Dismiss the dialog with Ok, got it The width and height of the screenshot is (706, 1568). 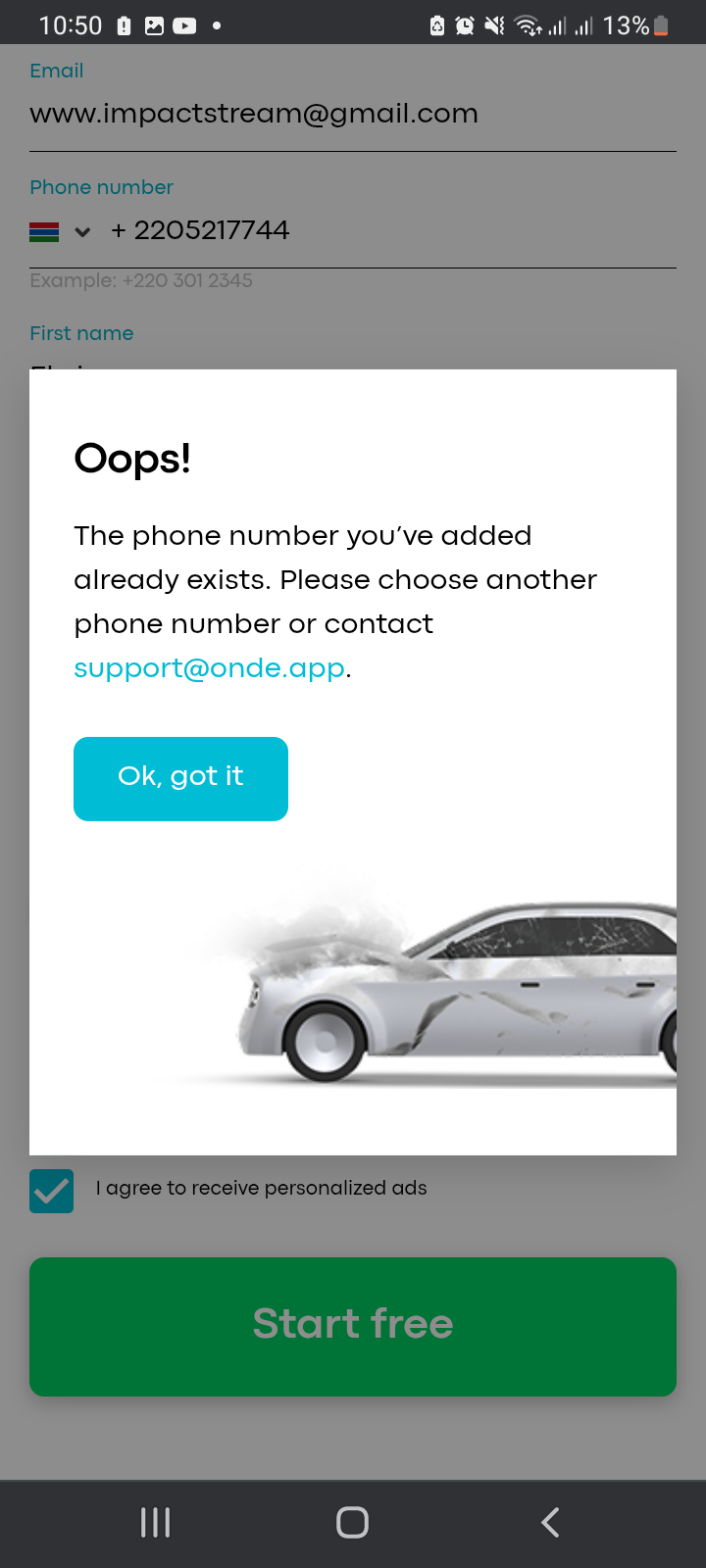point(180,778)
